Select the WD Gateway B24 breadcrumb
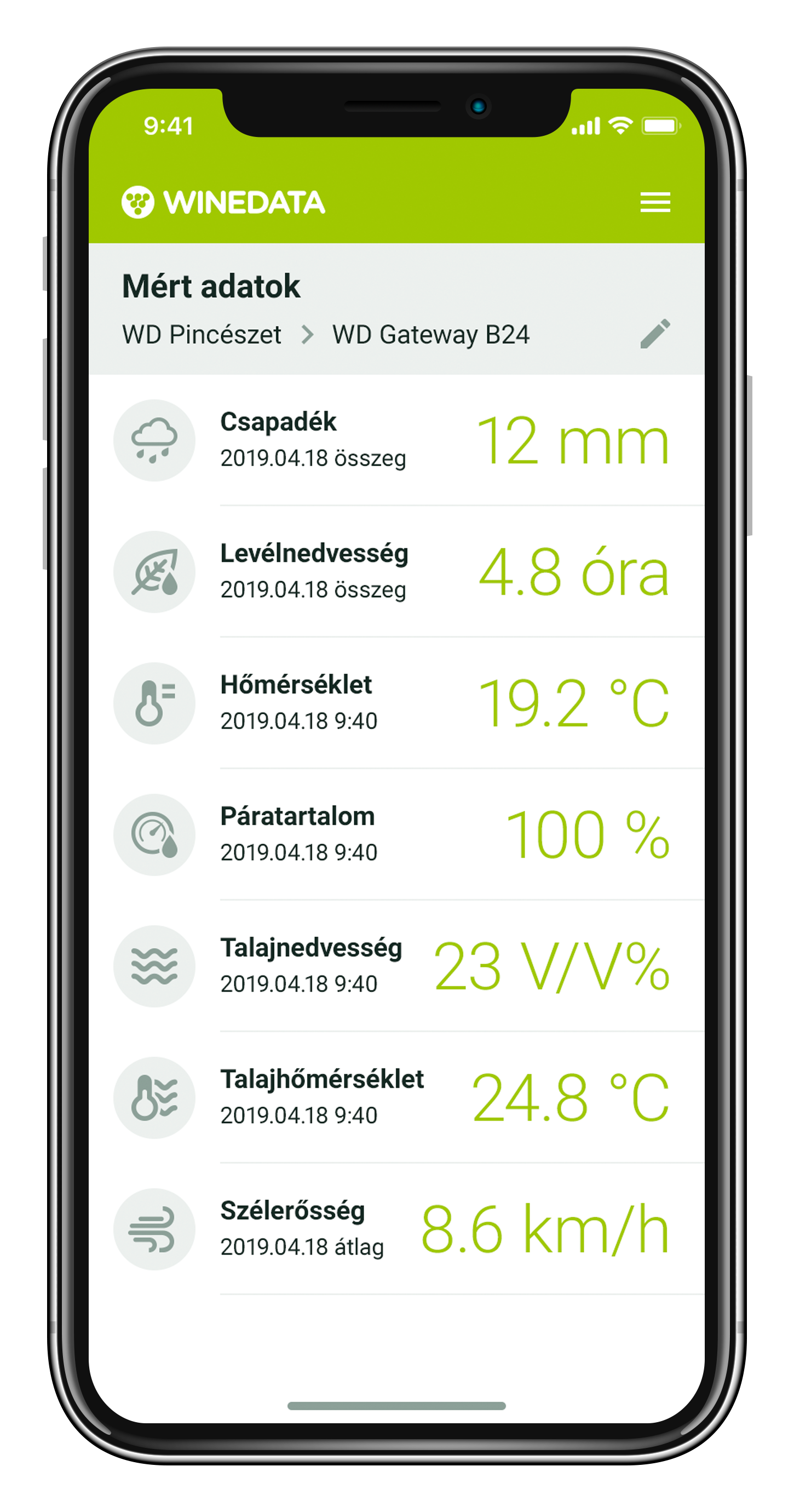 coord(430,335)
